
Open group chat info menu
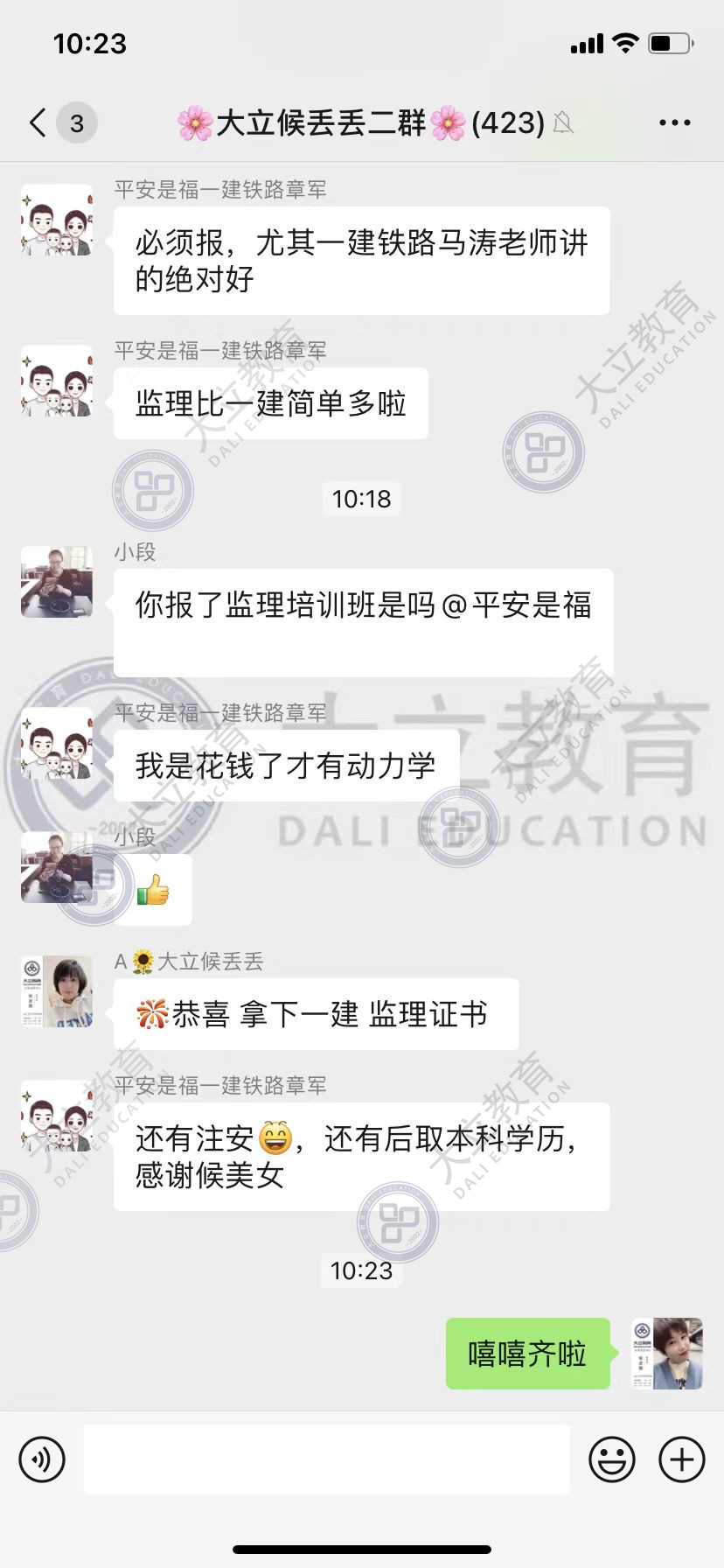coord(674,123)
